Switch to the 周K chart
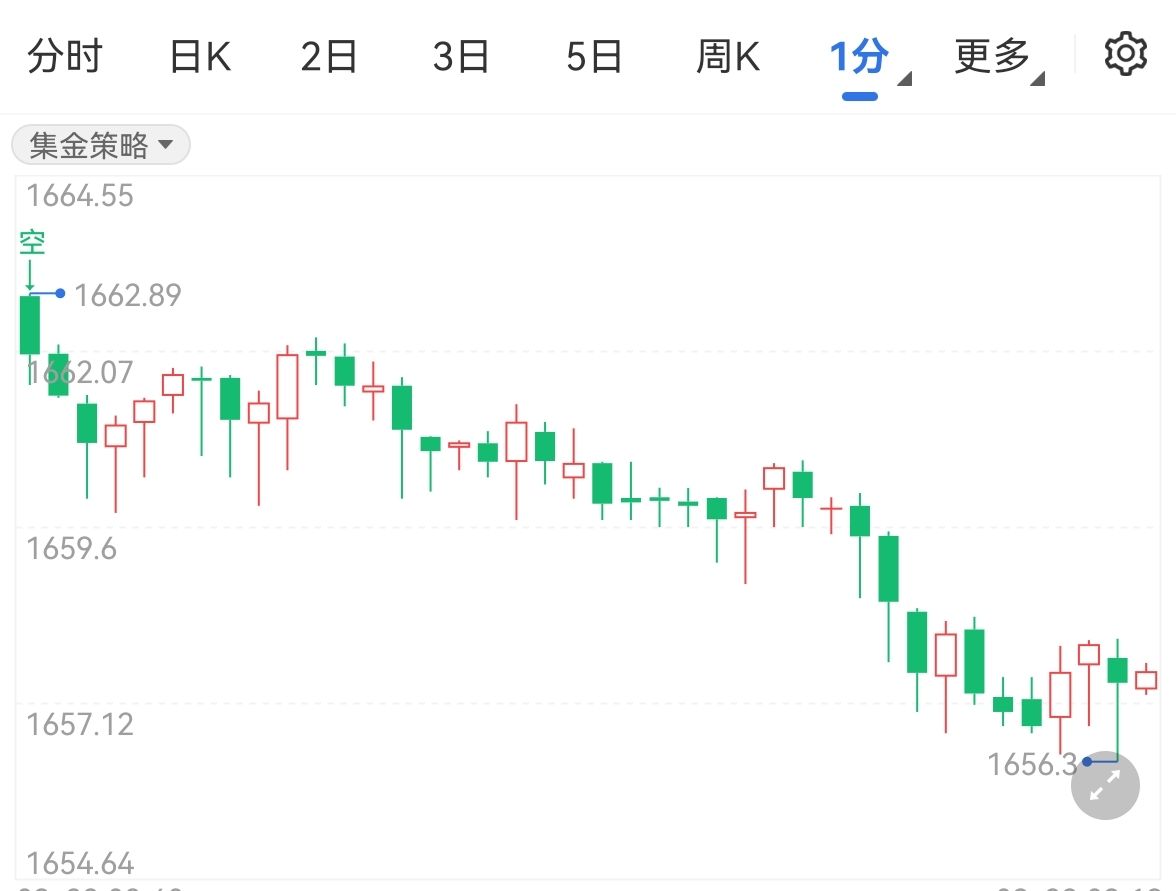 [x=728, y=57]
